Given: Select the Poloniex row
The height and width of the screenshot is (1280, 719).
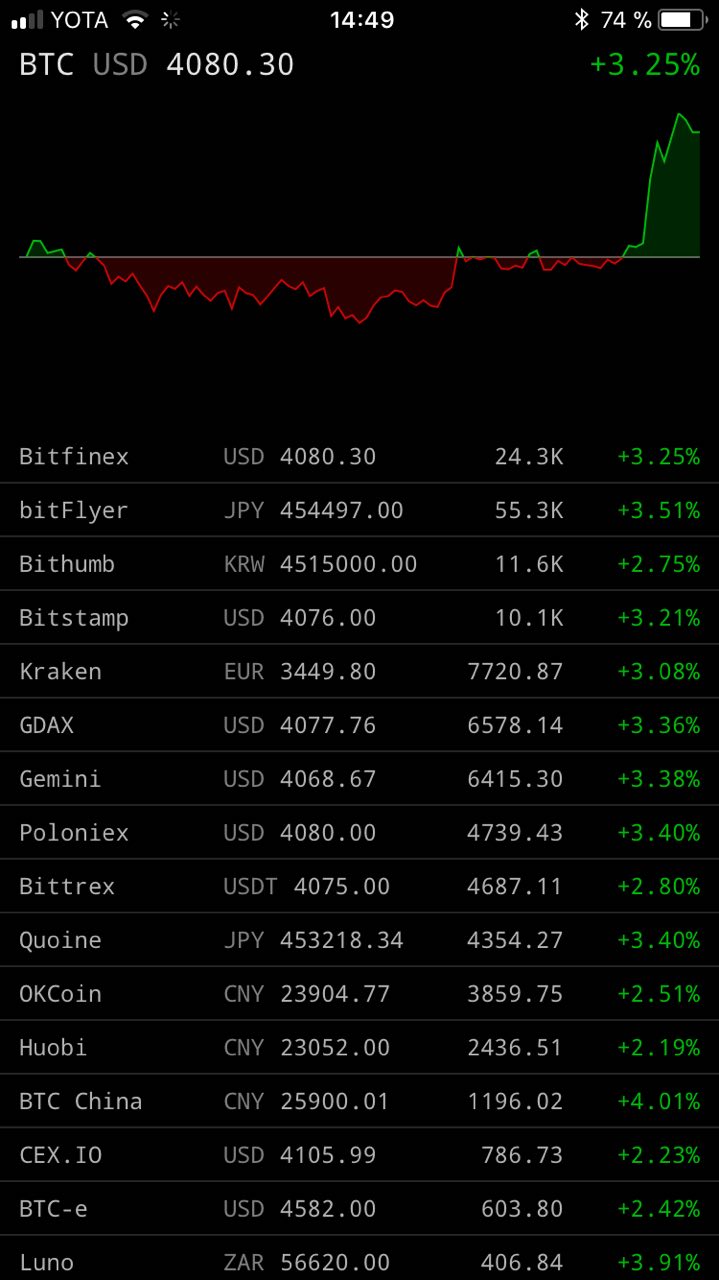Looking at the screenshot, I should (359, 833).
